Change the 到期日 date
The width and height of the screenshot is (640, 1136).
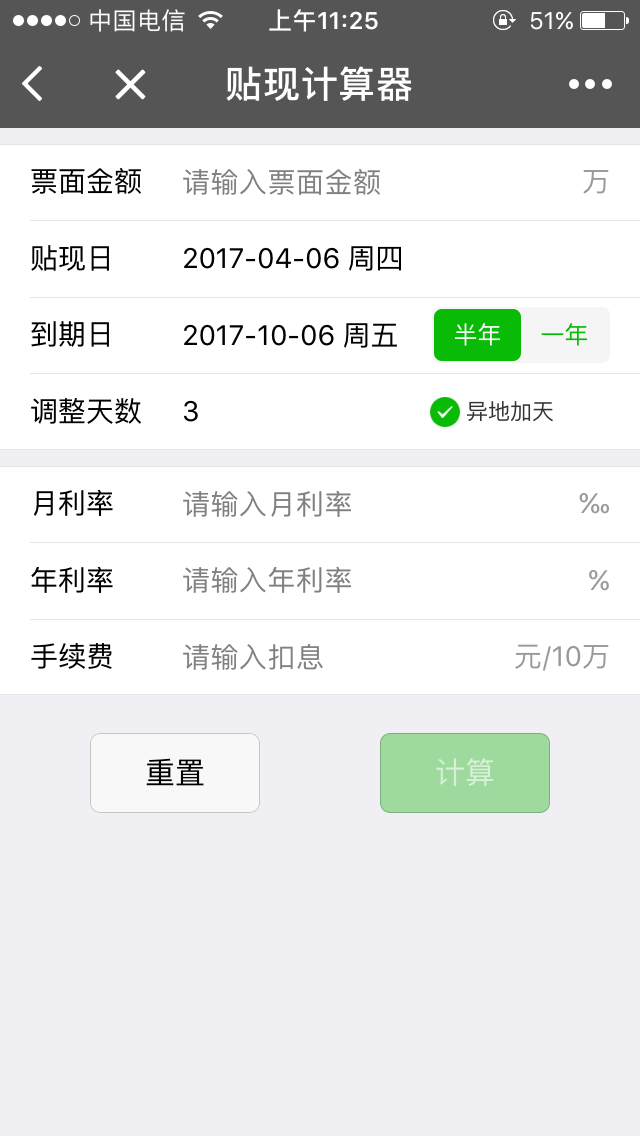click(290, 335)
